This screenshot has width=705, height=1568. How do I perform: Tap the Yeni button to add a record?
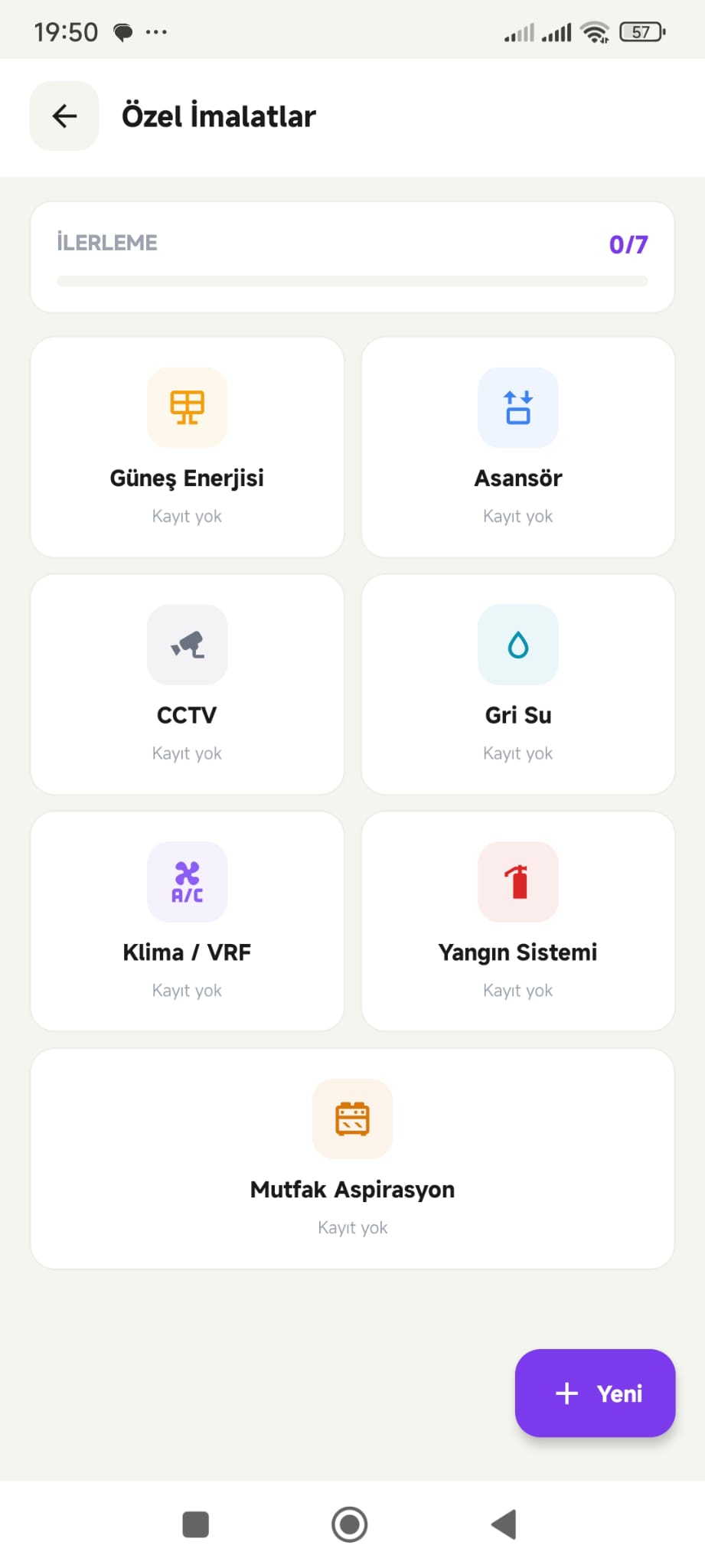coord(595,1393)
